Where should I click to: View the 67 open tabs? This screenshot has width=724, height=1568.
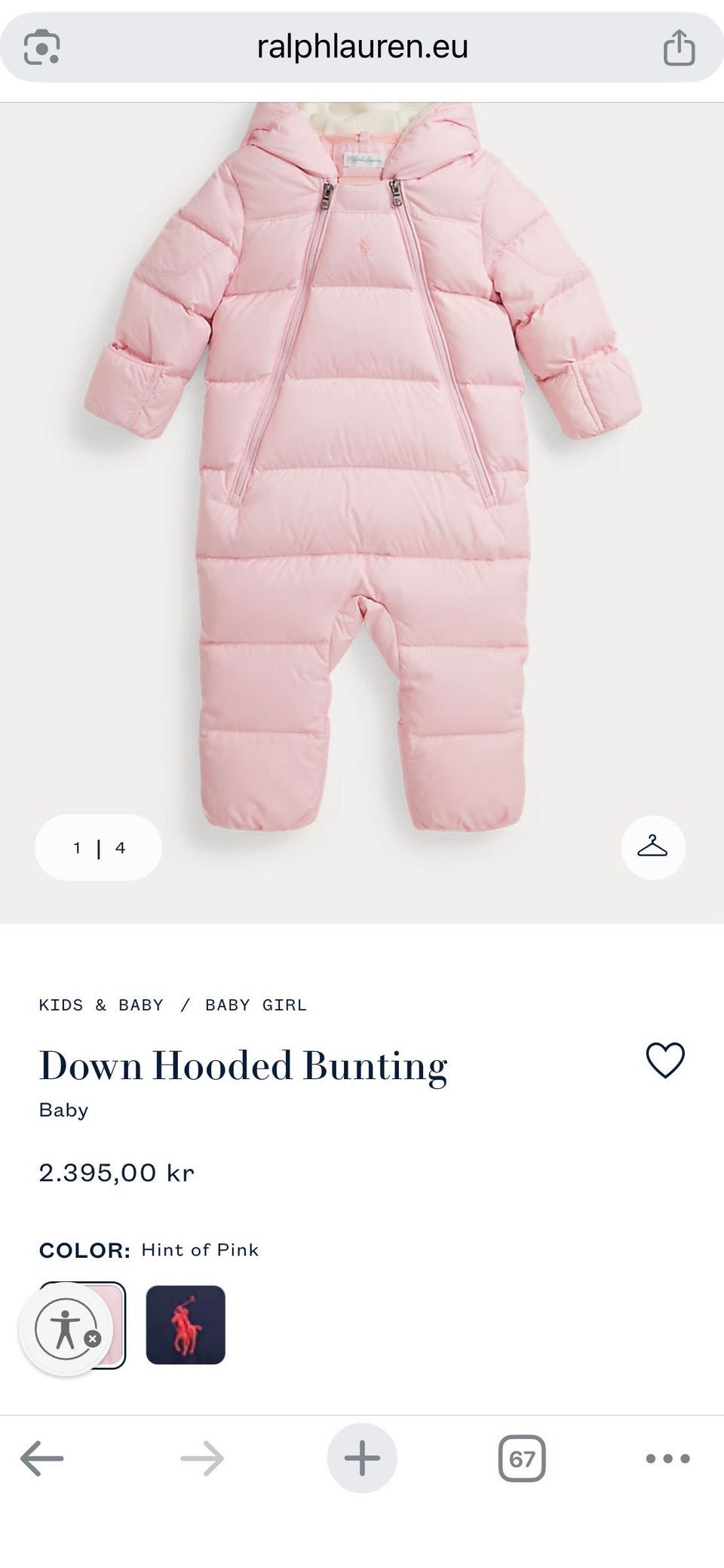click(x=522, y=1458)
